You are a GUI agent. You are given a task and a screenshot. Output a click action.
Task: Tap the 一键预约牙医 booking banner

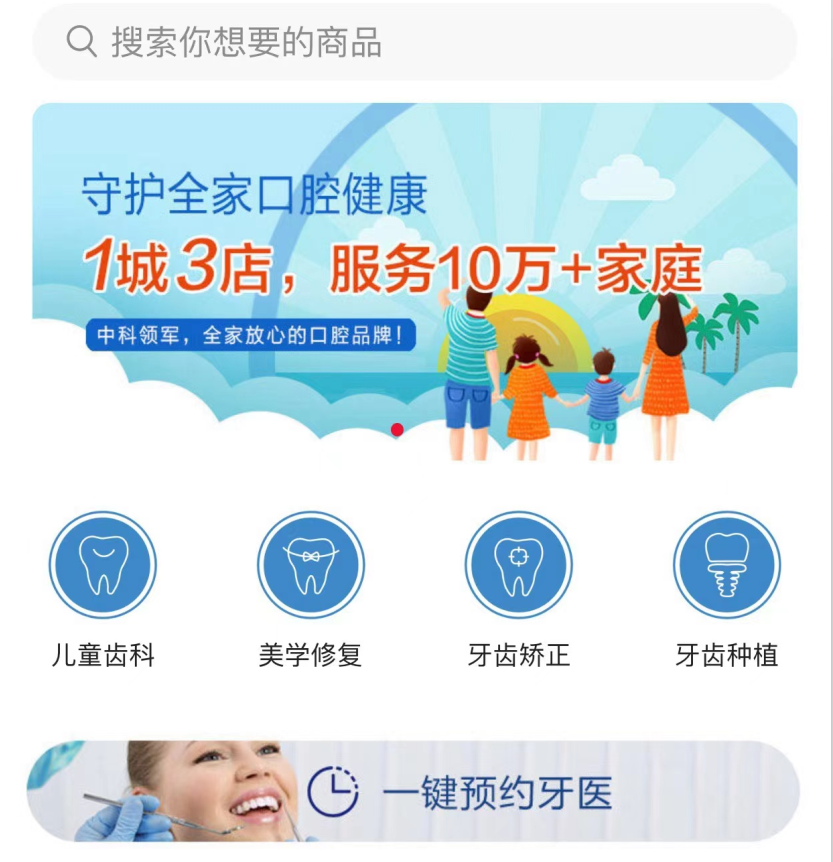tap(415, 792)
